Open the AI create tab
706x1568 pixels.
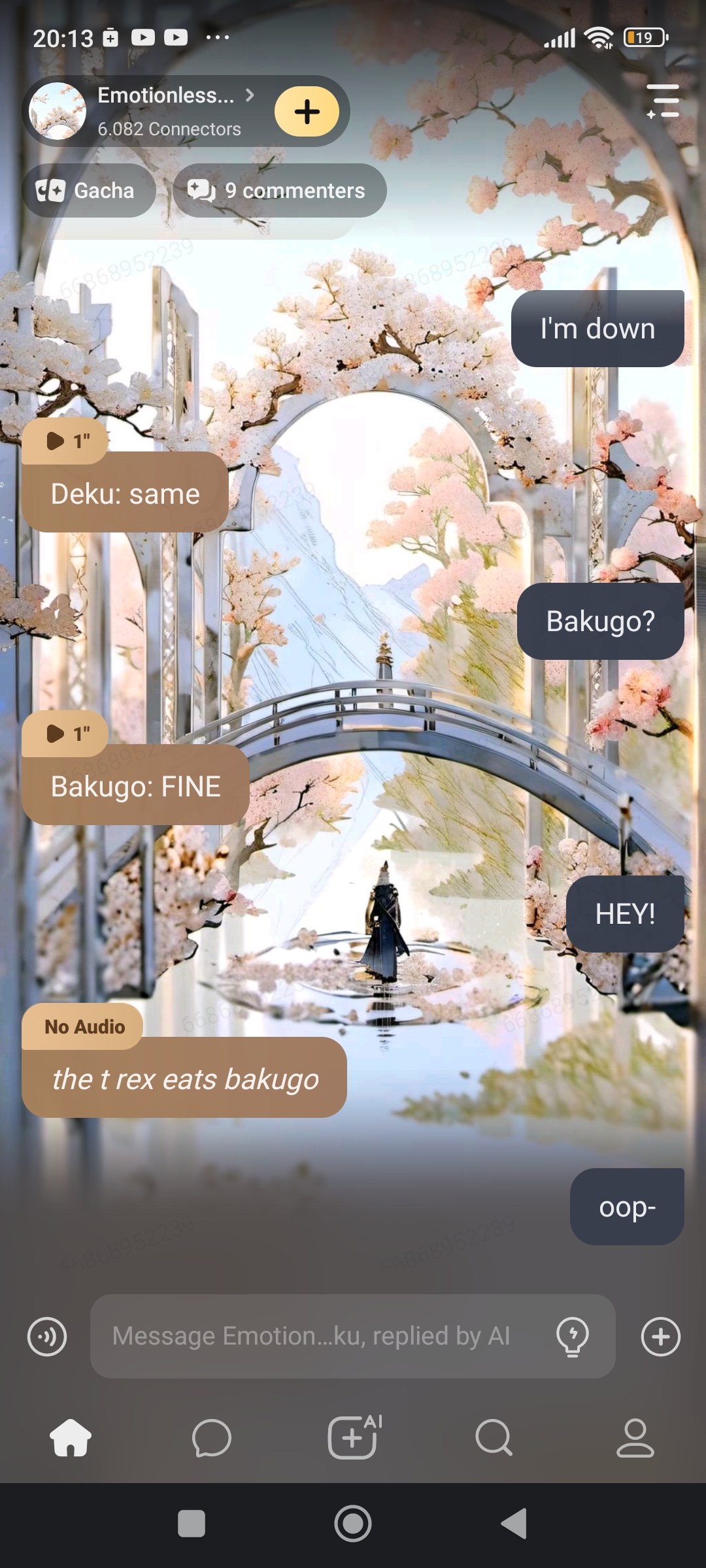click(353, 1437)
